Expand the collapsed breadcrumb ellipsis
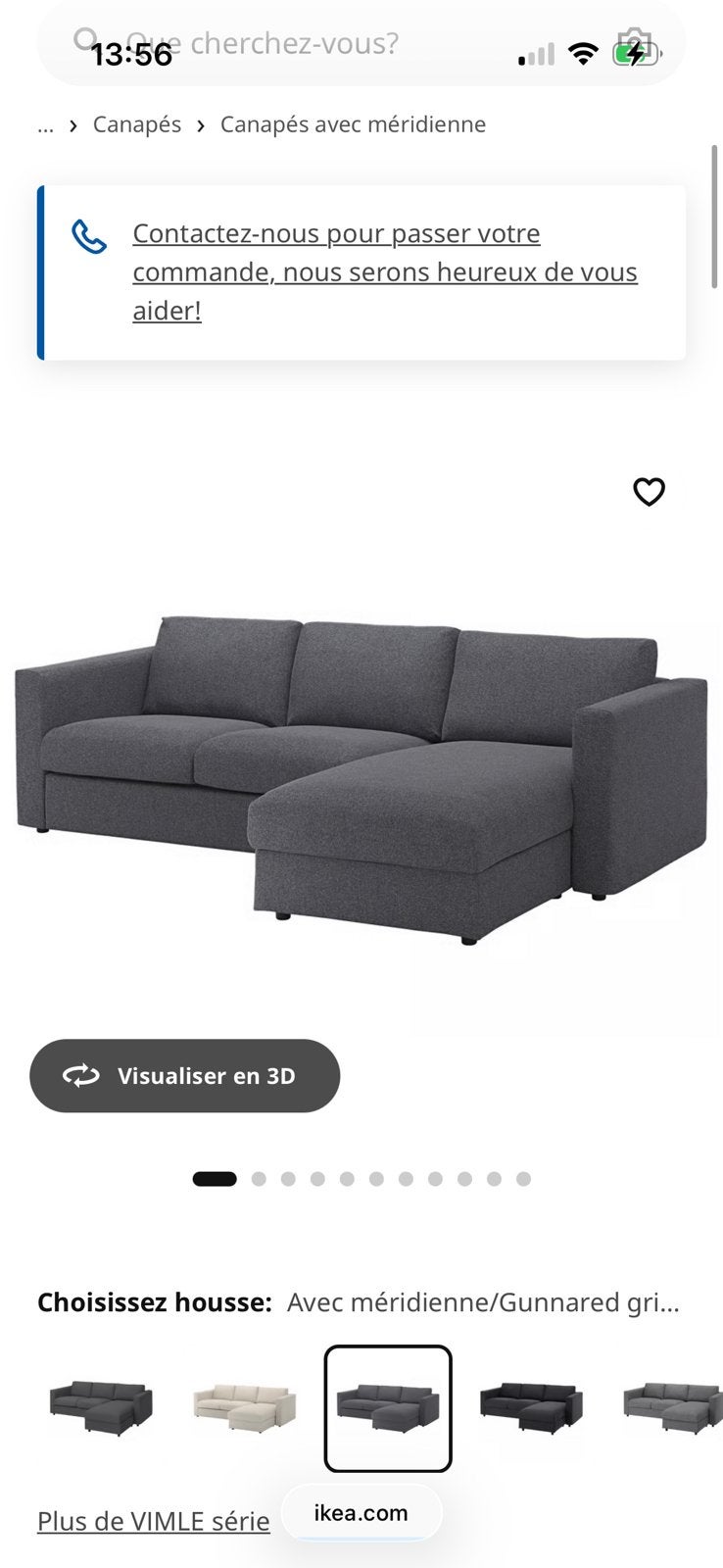 45,125
